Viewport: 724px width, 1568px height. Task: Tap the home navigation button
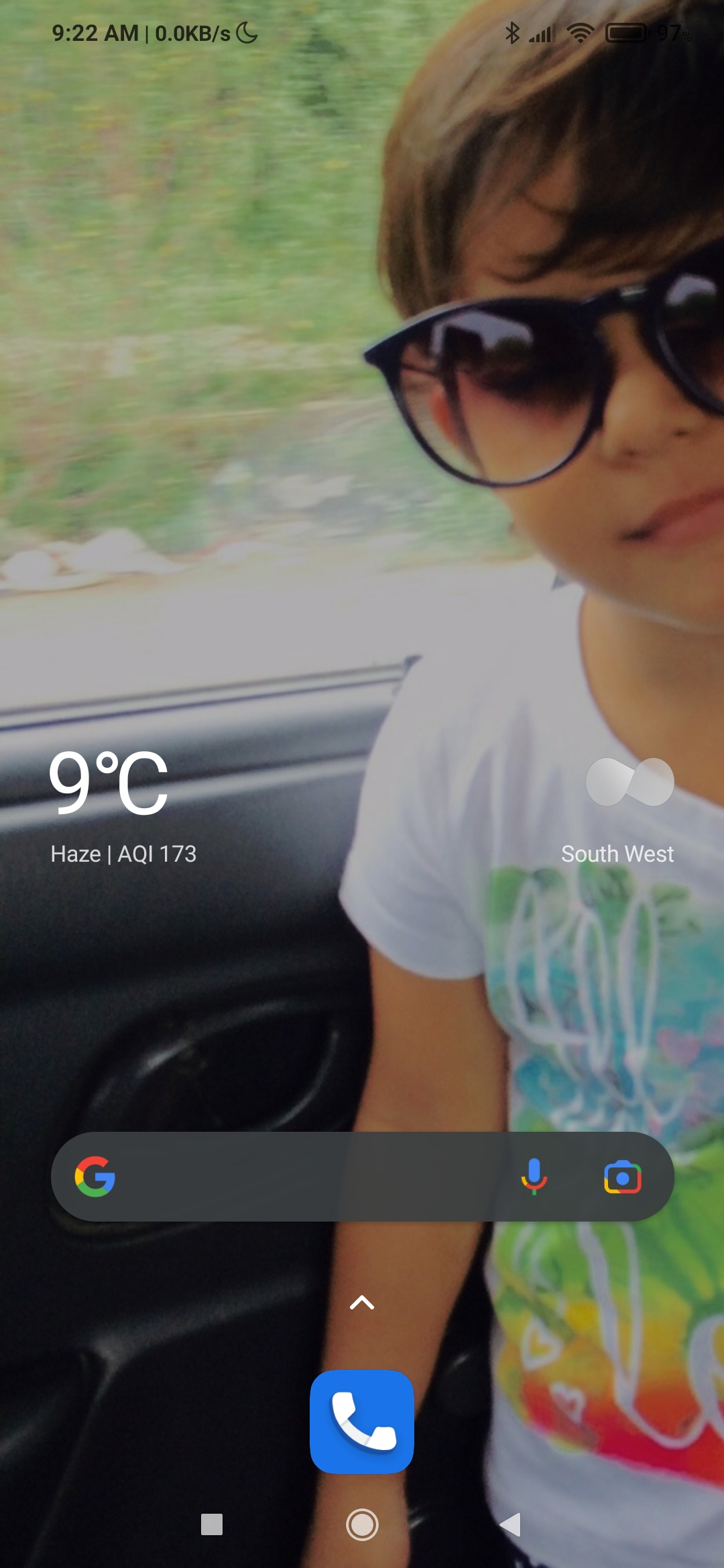362,1525
